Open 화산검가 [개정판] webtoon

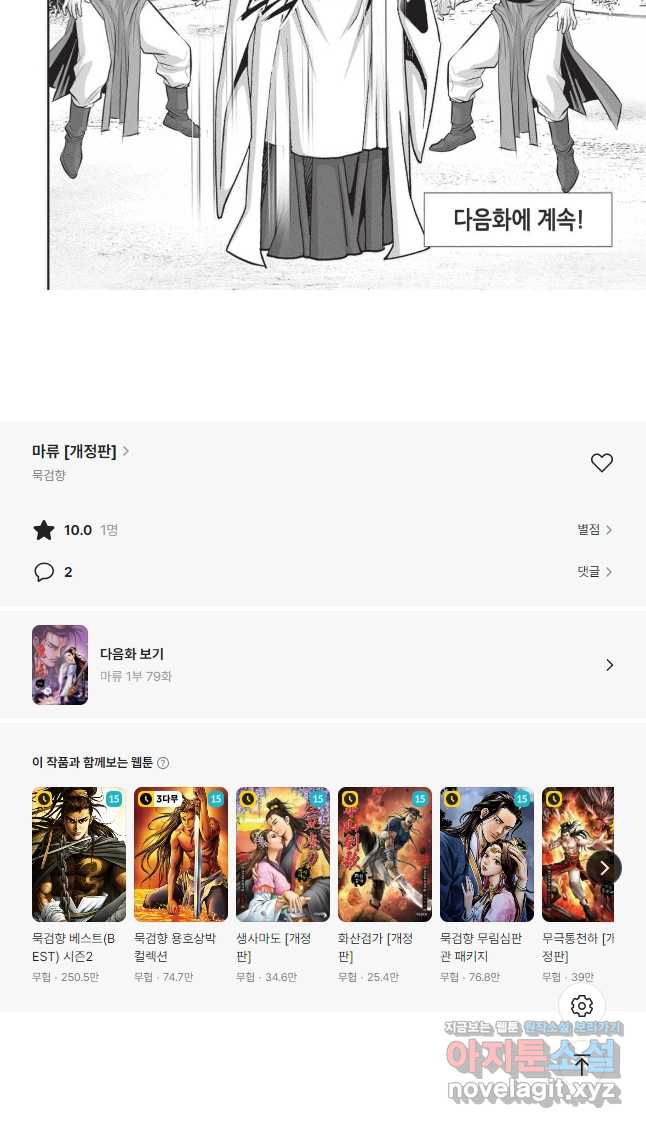385,855
